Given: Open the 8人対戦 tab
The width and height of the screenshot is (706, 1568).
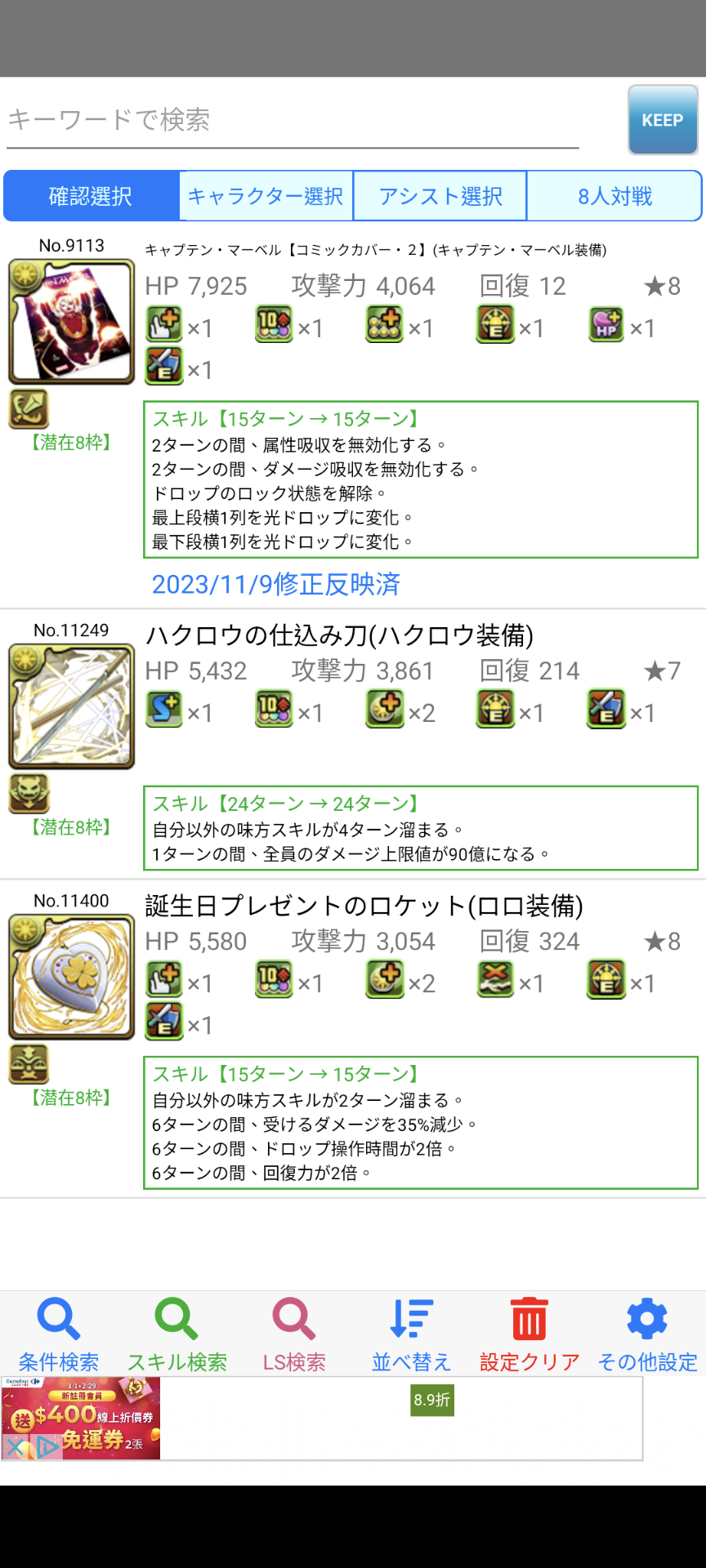Looking at the screenshot, I should tap(614, 196).
